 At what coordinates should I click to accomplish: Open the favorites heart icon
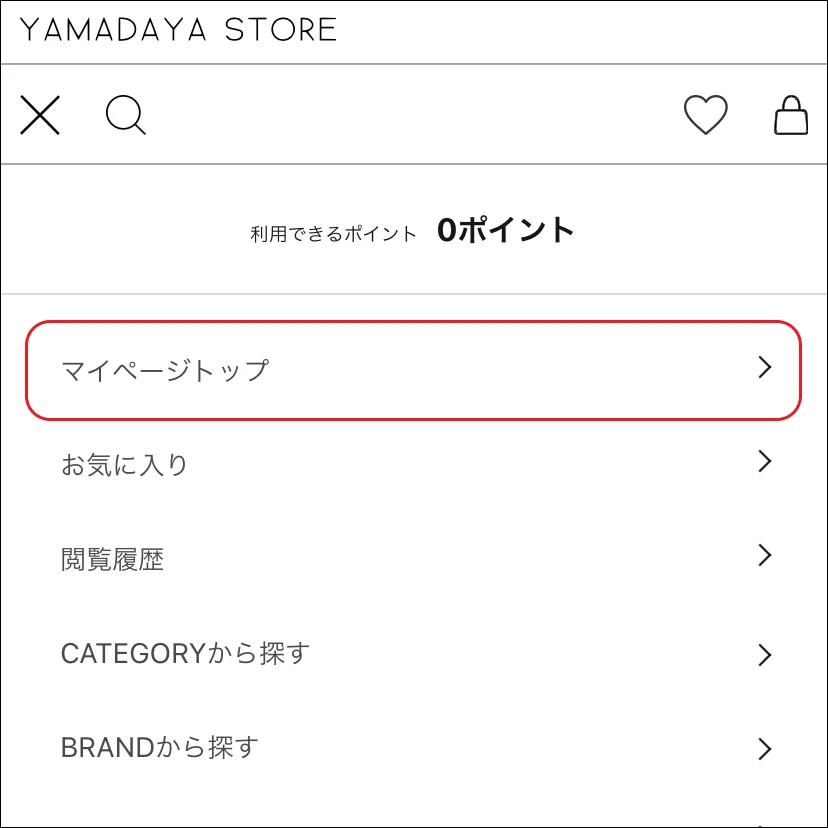click(705, 115)
